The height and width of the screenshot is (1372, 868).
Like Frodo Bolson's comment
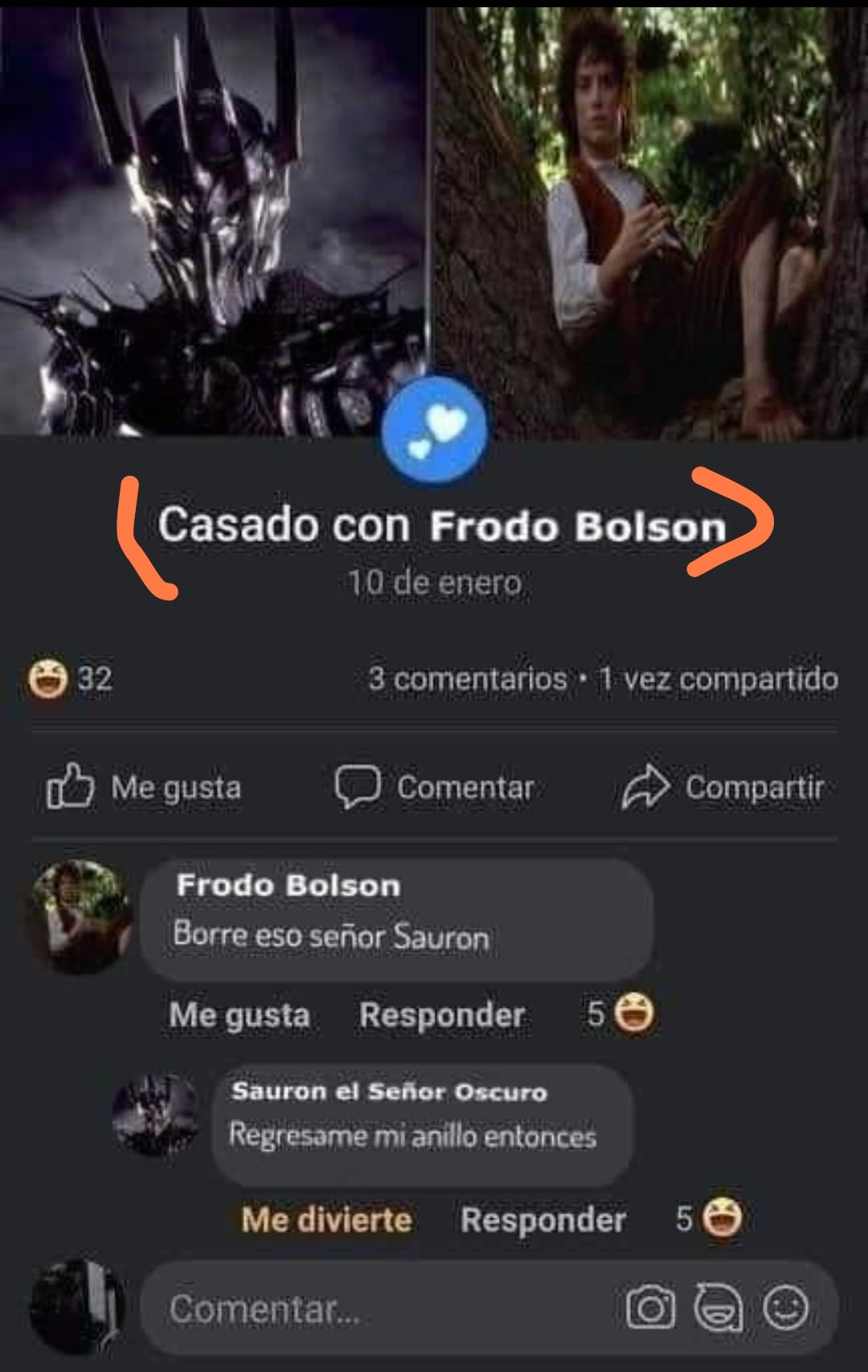240,1015
